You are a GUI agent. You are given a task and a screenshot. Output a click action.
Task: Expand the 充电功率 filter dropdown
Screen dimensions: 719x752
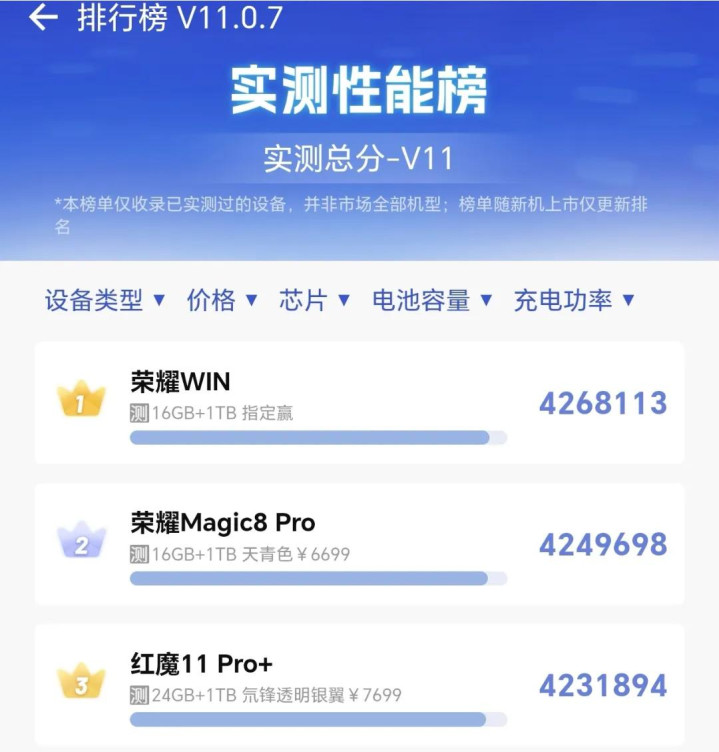coord(574,300)
